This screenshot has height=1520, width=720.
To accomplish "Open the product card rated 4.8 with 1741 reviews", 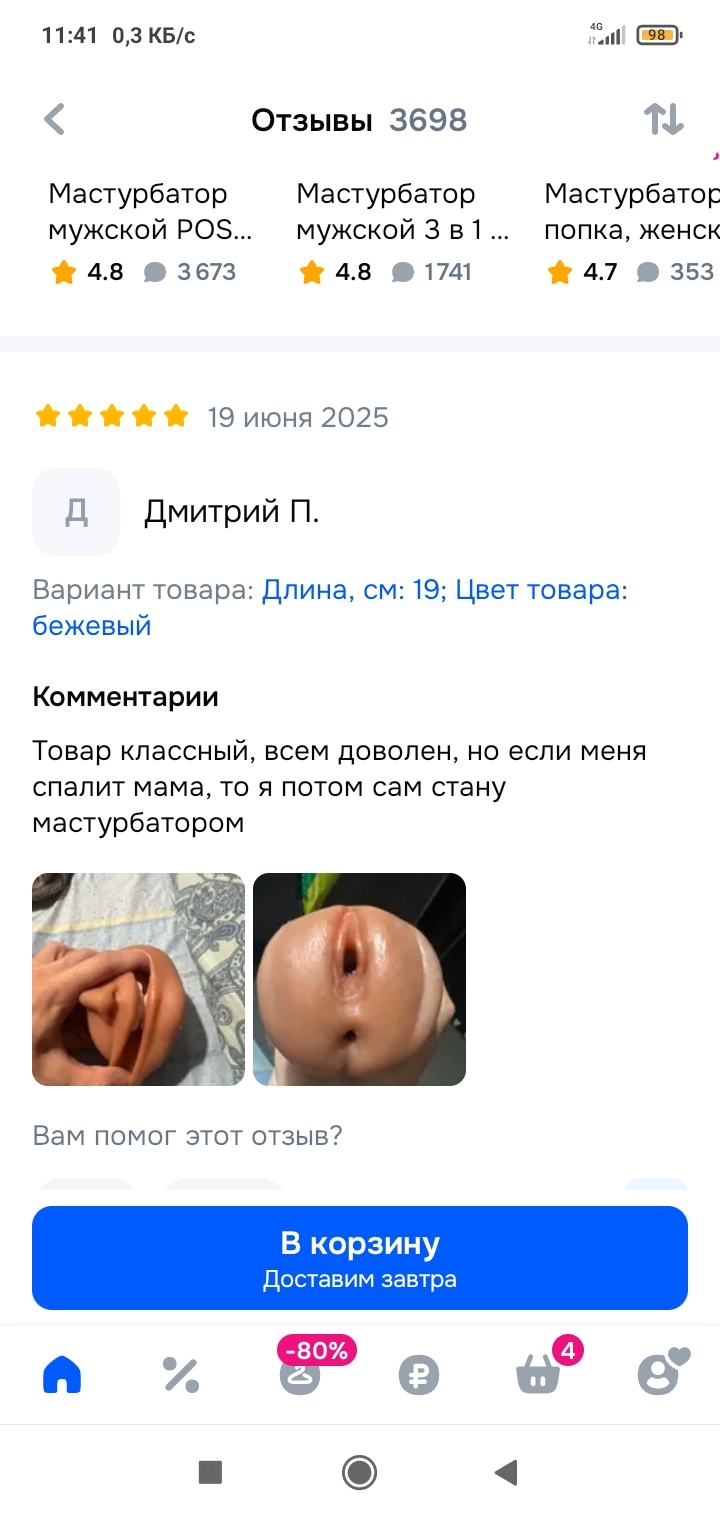I will pyautogui.click(x=402, y=232).
